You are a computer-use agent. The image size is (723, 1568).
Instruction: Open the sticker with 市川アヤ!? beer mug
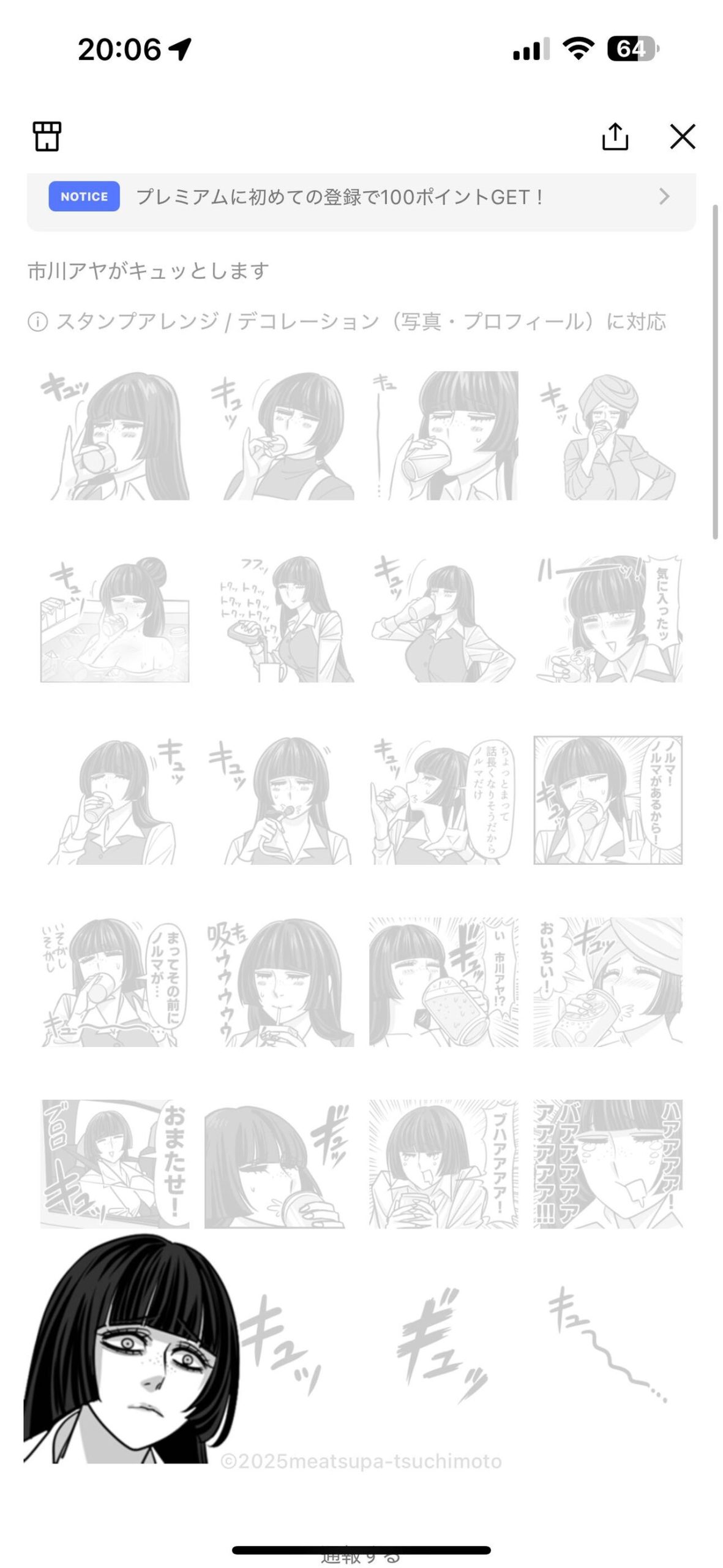[443, 982]
